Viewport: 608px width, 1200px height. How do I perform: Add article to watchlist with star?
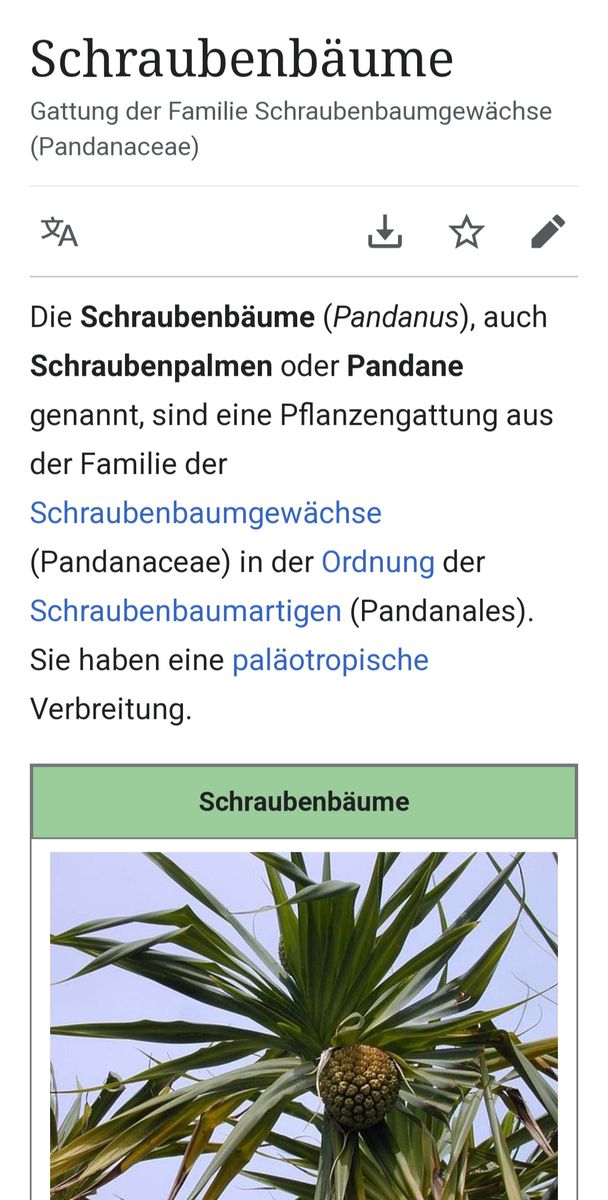[466, 232]
